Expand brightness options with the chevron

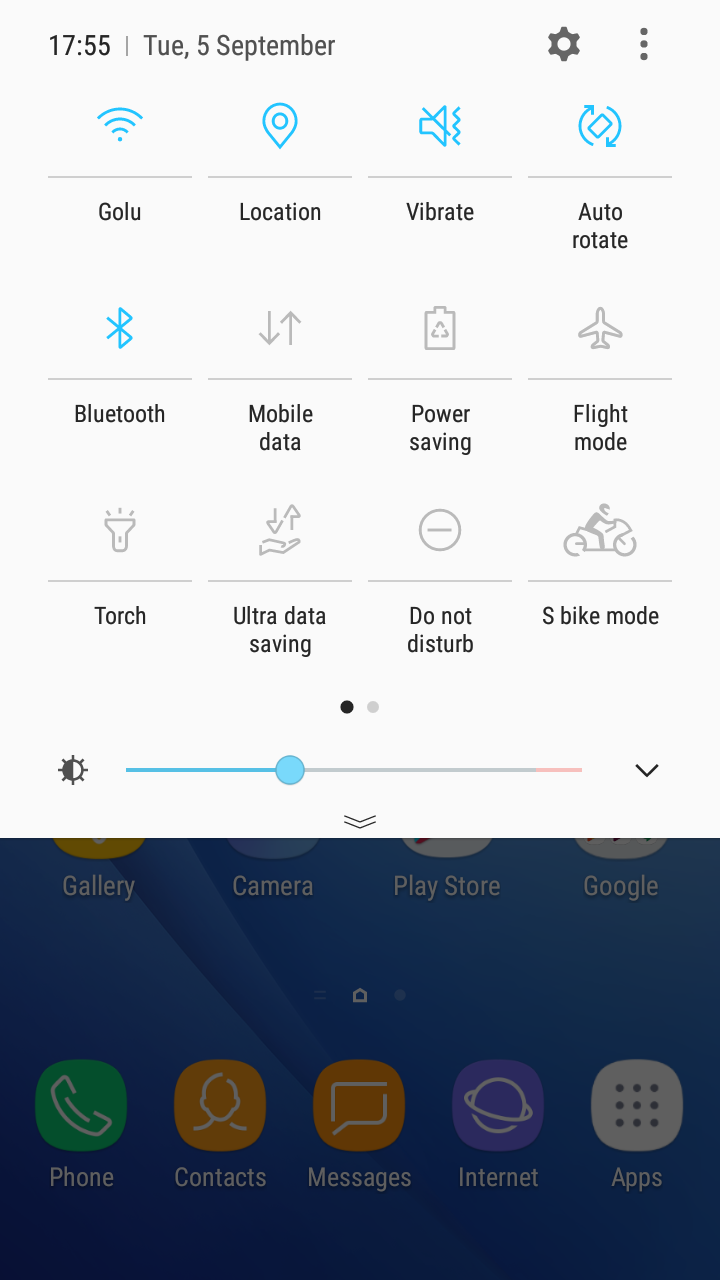point(647,770)
